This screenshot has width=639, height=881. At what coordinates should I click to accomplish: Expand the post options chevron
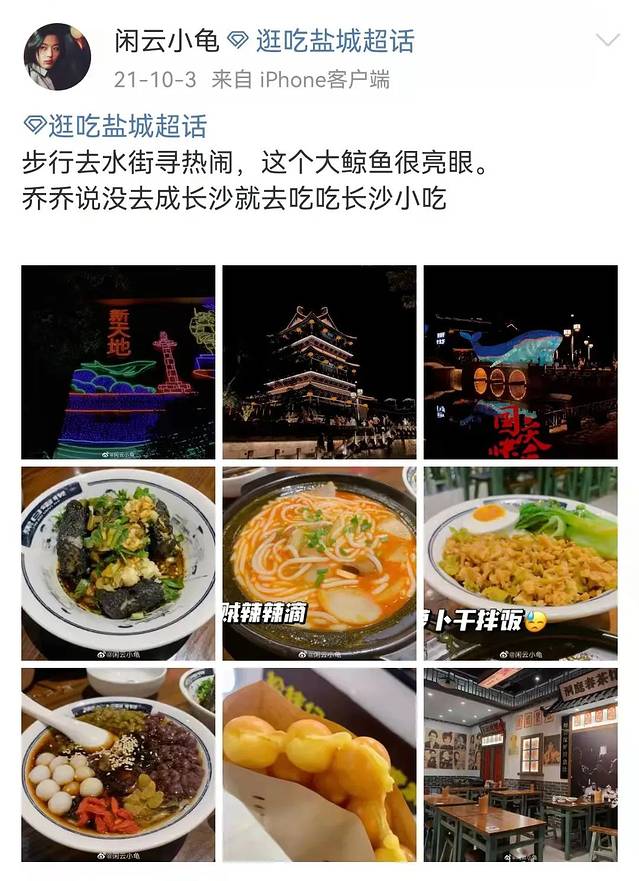pos(607,41)
